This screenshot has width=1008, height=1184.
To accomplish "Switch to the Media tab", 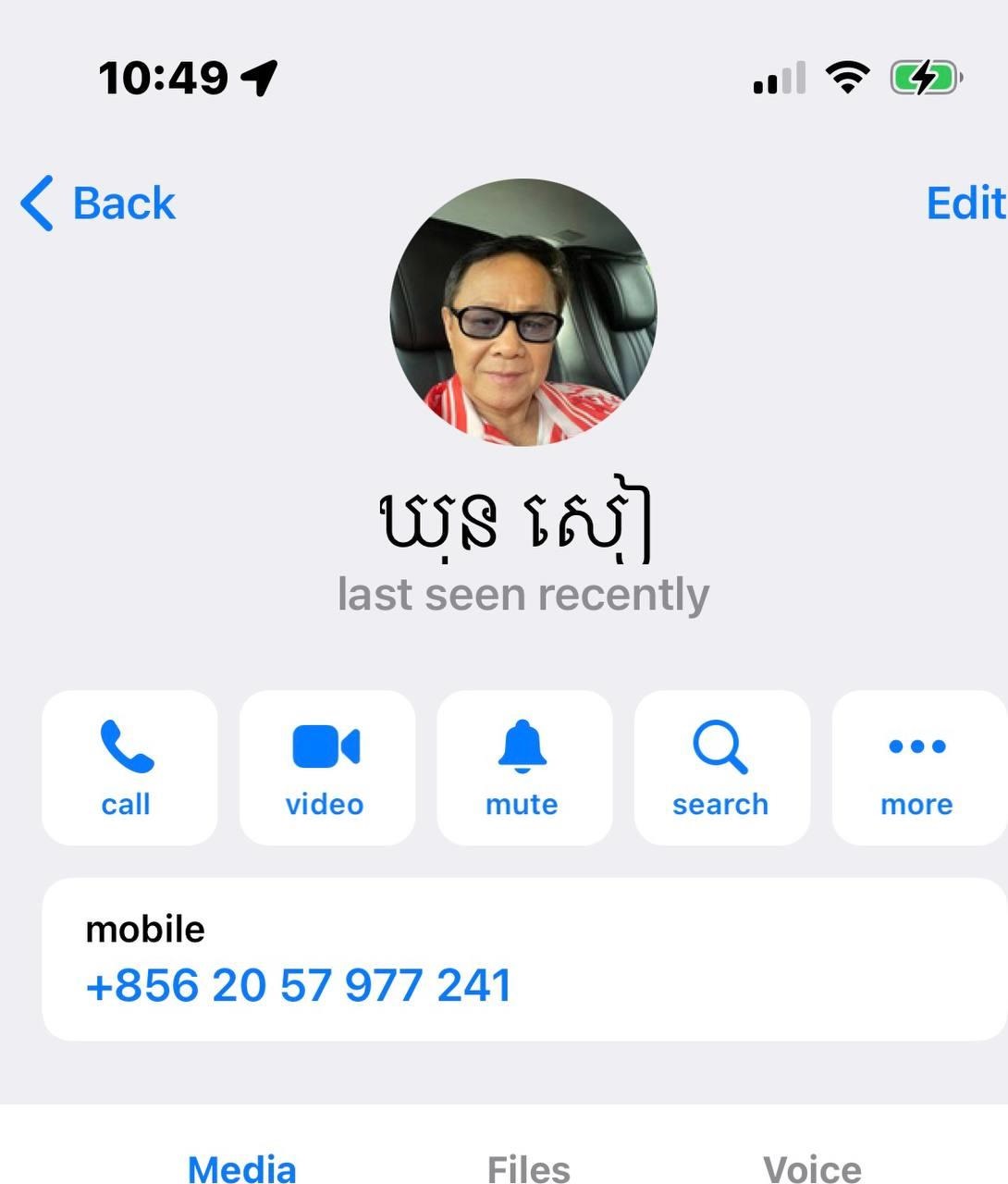I will [x=242, y=1167].
